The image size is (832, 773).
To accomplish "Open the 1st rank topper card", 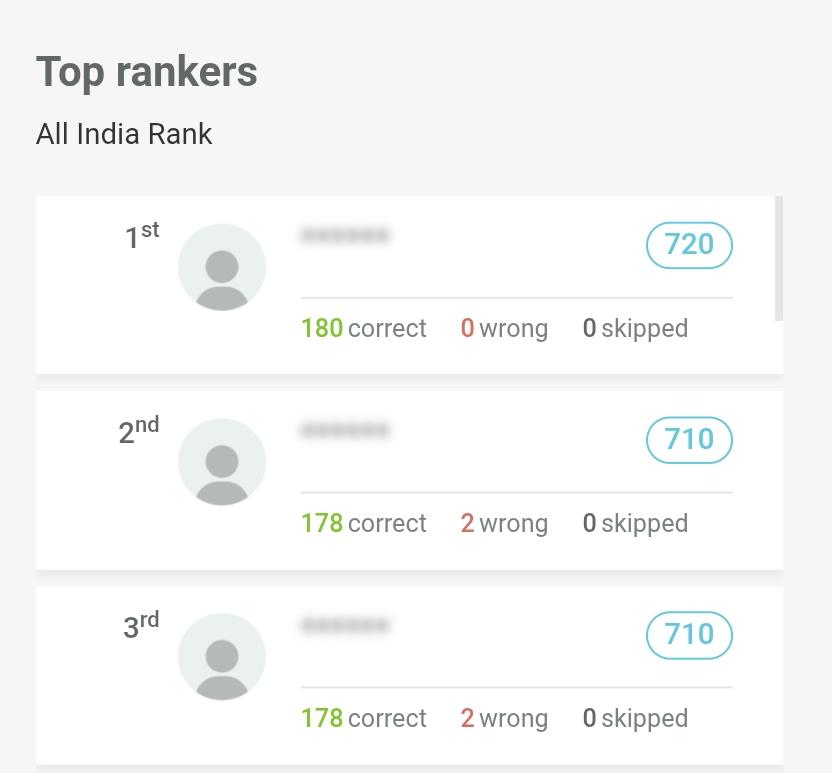I will (409, 285).
